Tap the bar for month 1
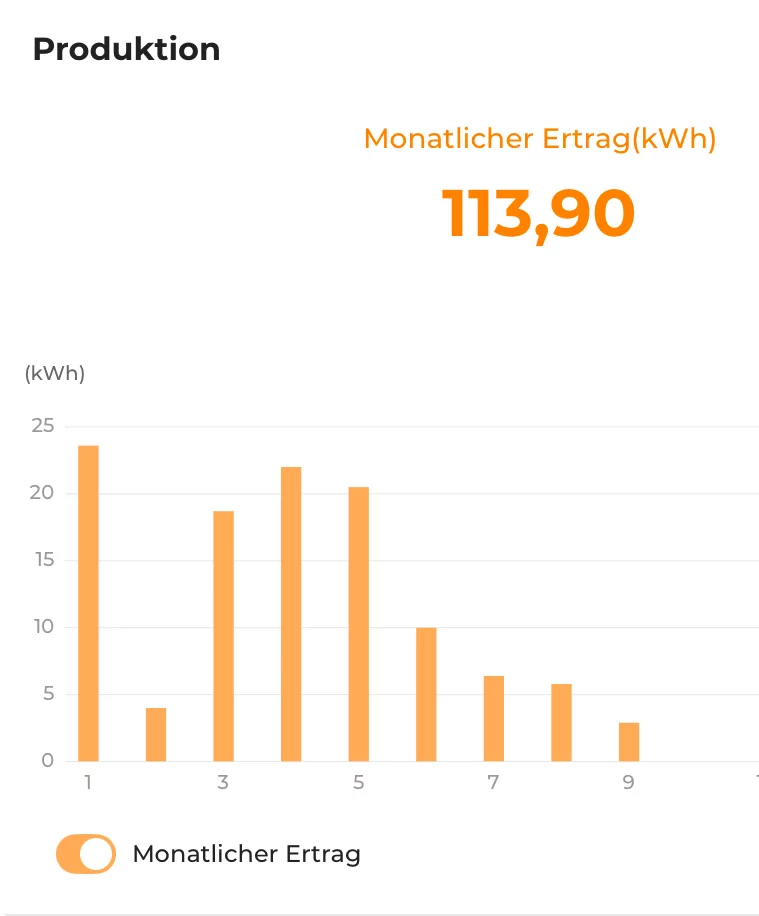 (x=88, y=603)
